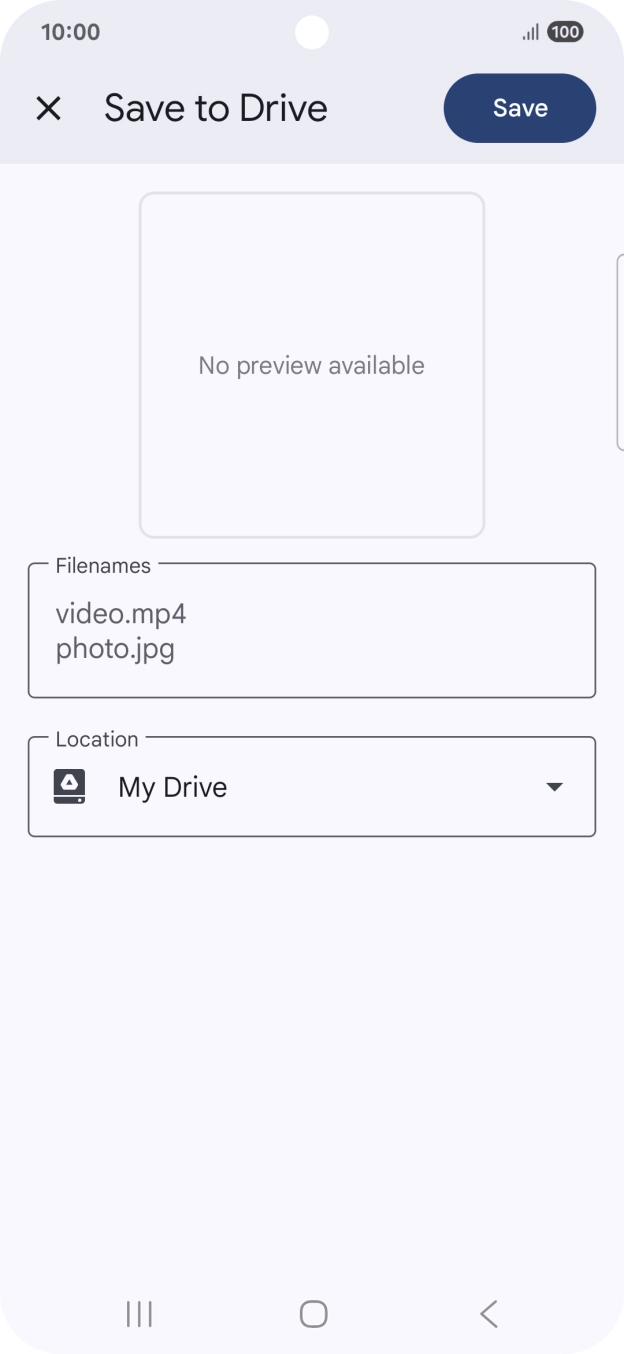
Task: Close the Save to Drive screen
Action: tap(48, 108)
